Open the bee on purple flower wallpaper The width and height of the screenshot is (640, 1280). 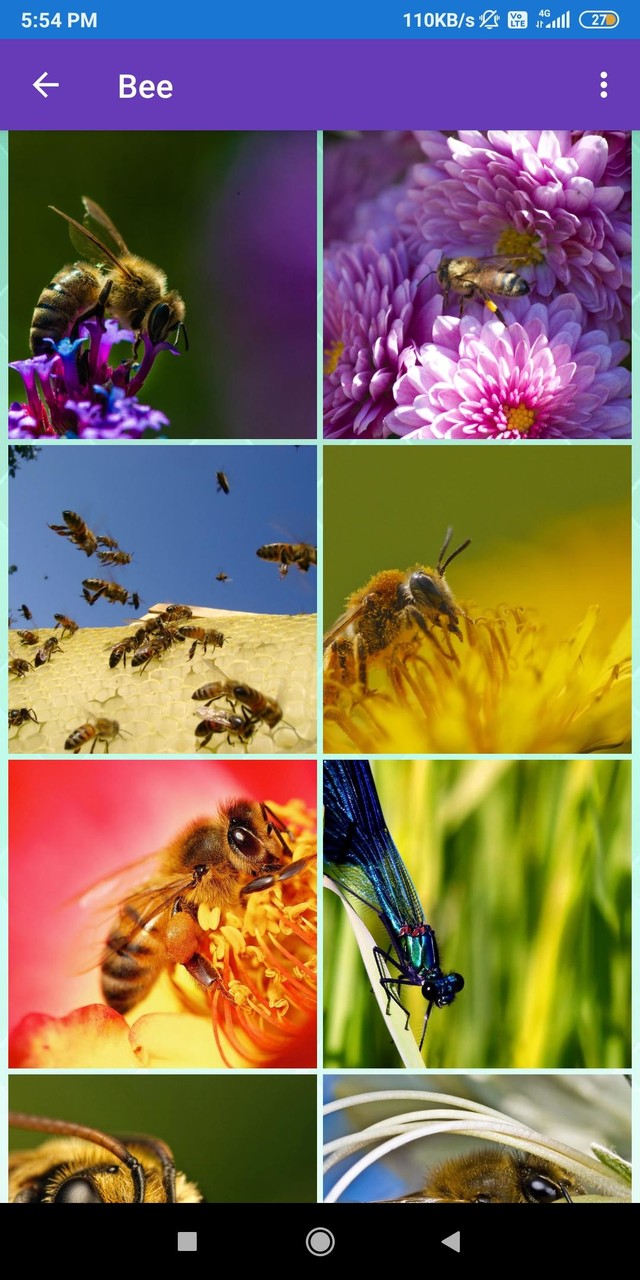(x=163, y=285)
